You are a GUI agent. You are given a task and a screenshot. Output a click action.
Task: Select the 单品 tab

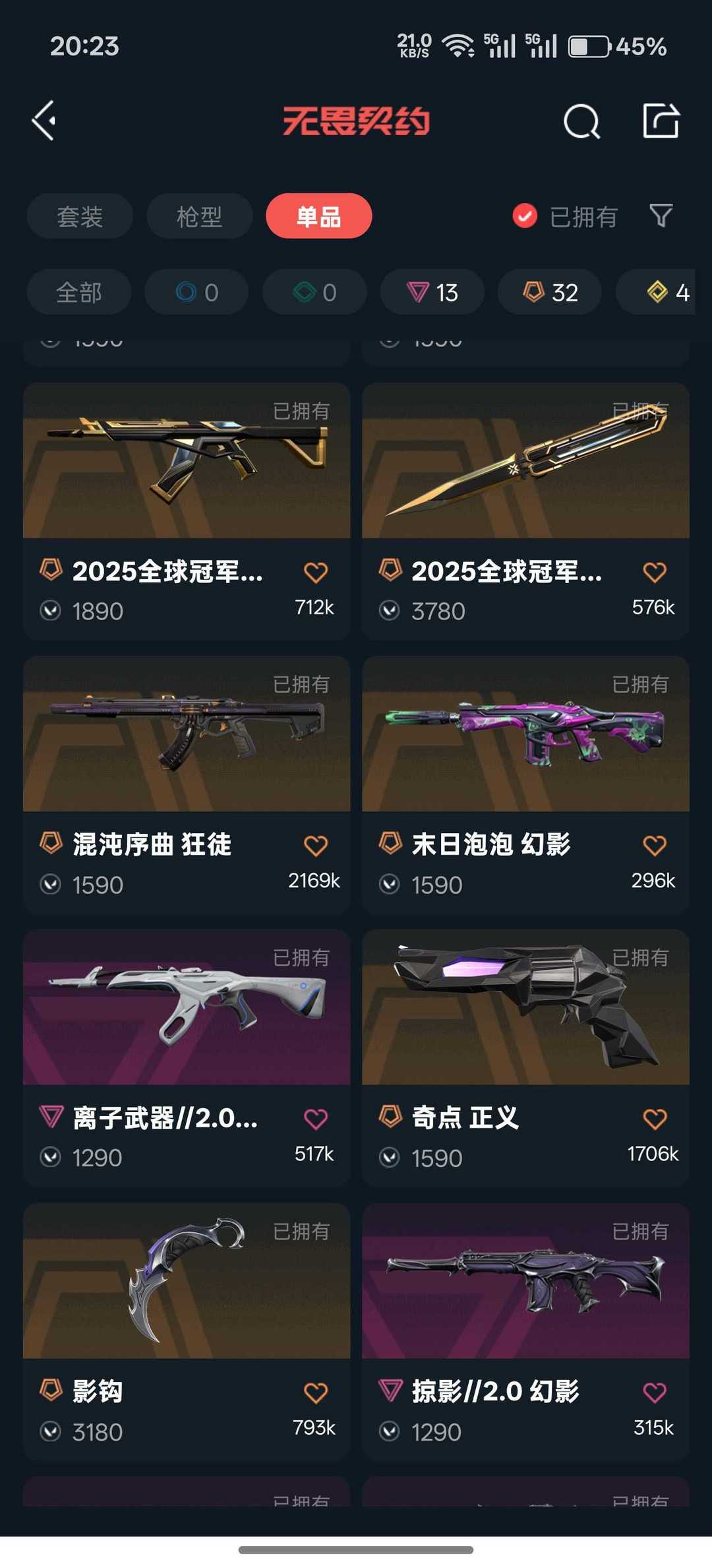[318, 216]
